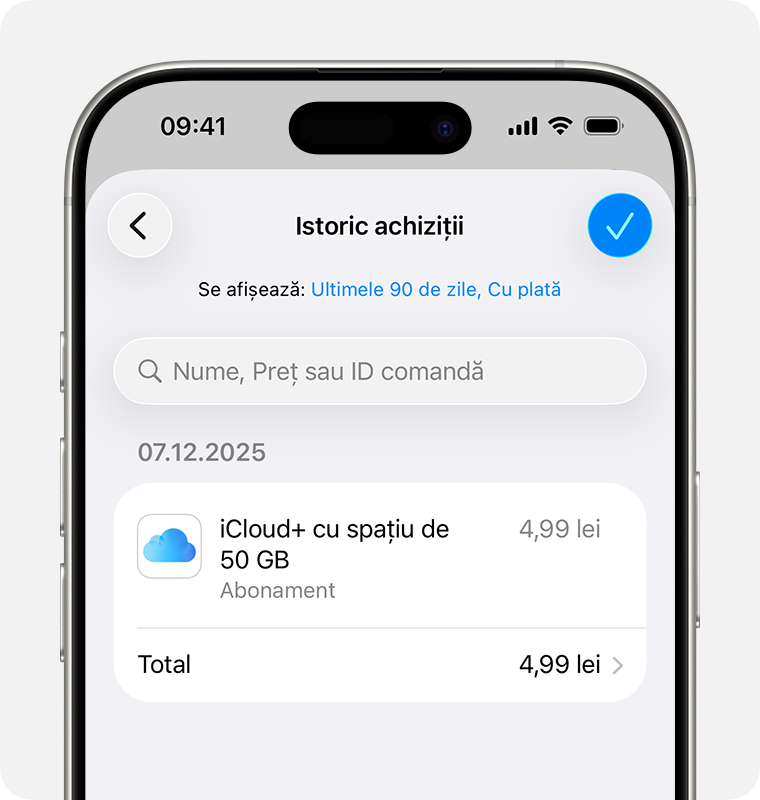Confirm filters with the blue check button
This screenshot has width=760, height=800.
[x=620, y=225]
